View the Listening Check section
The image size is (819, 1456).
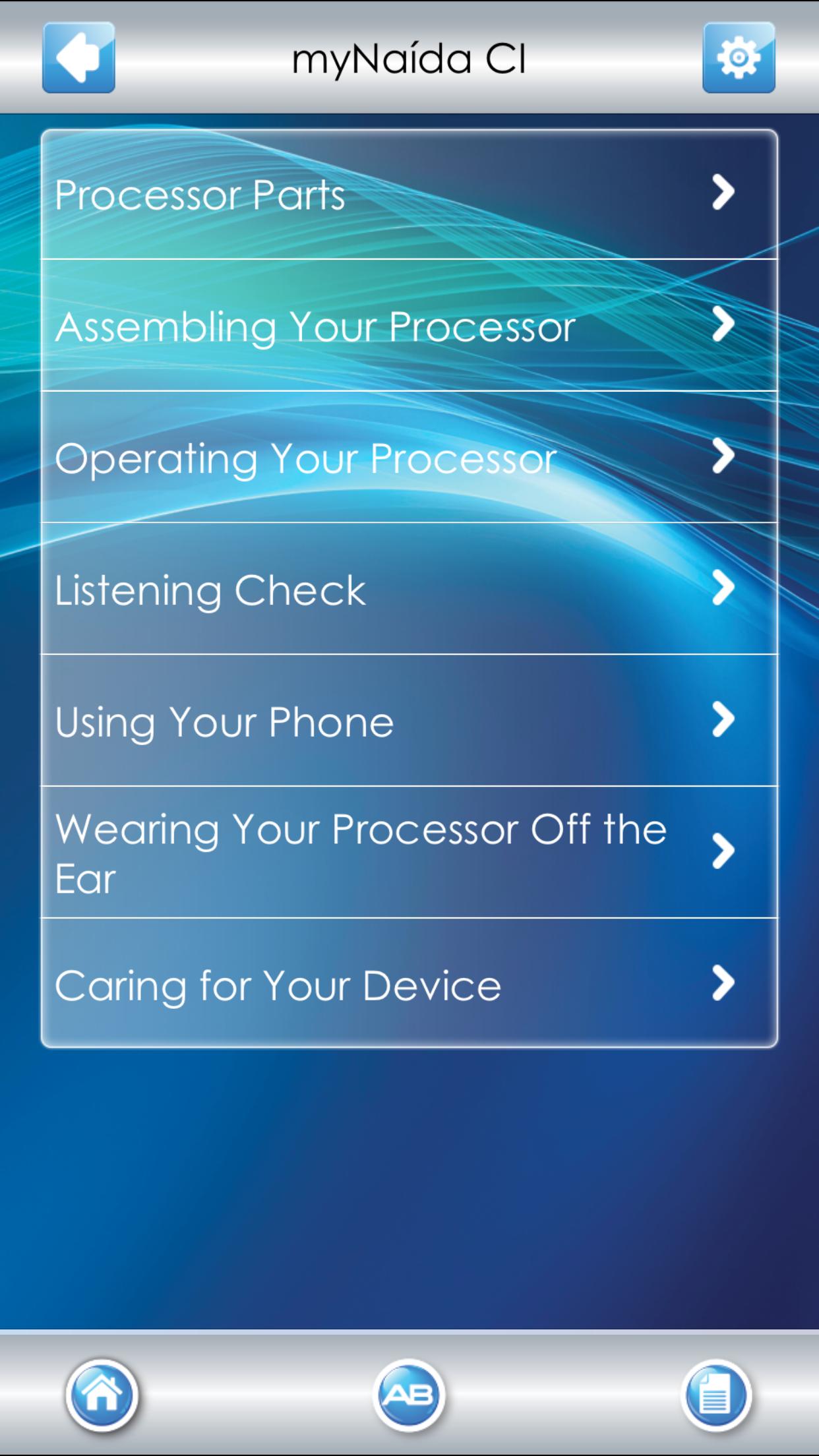pos(409,589)
